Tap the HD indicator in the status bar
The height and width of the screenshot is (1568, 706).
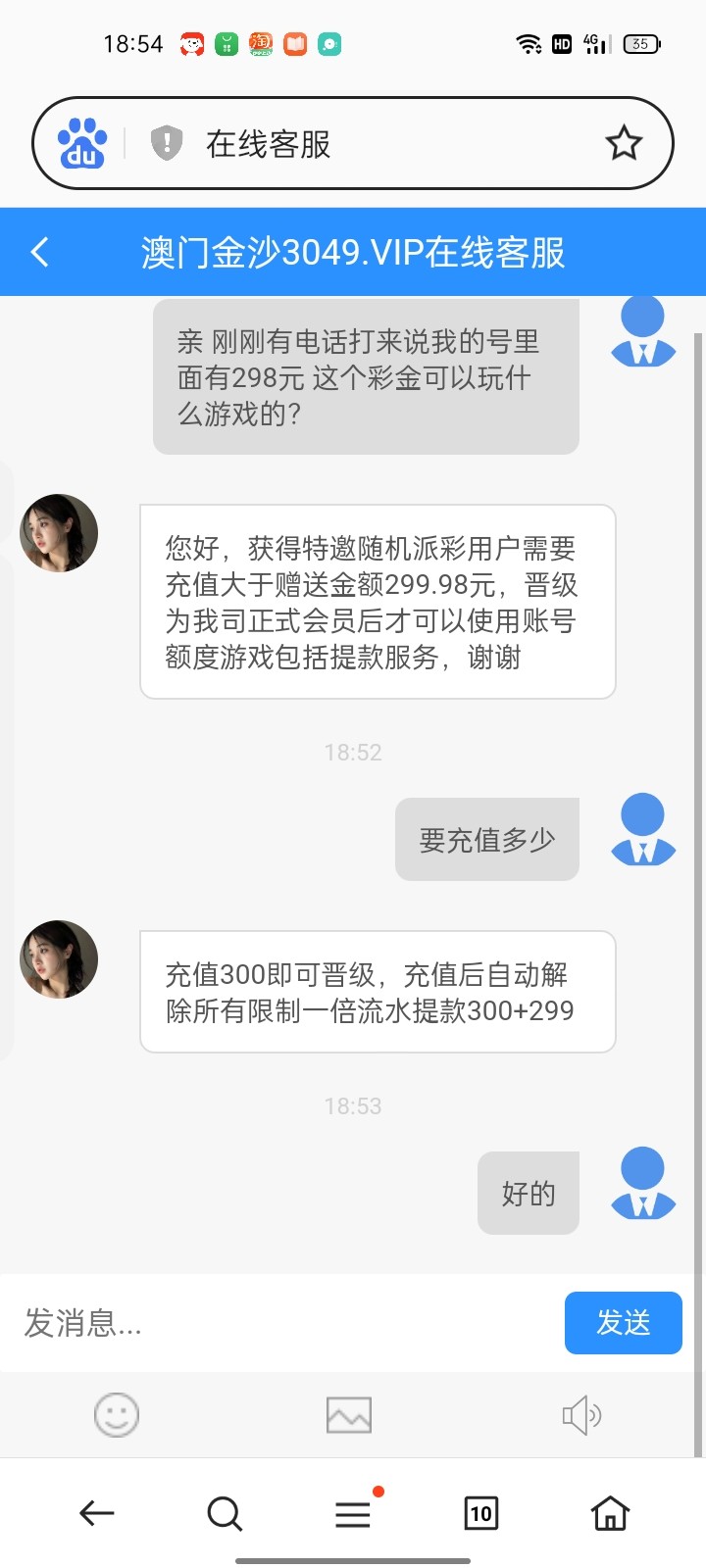tap(562, 43)
